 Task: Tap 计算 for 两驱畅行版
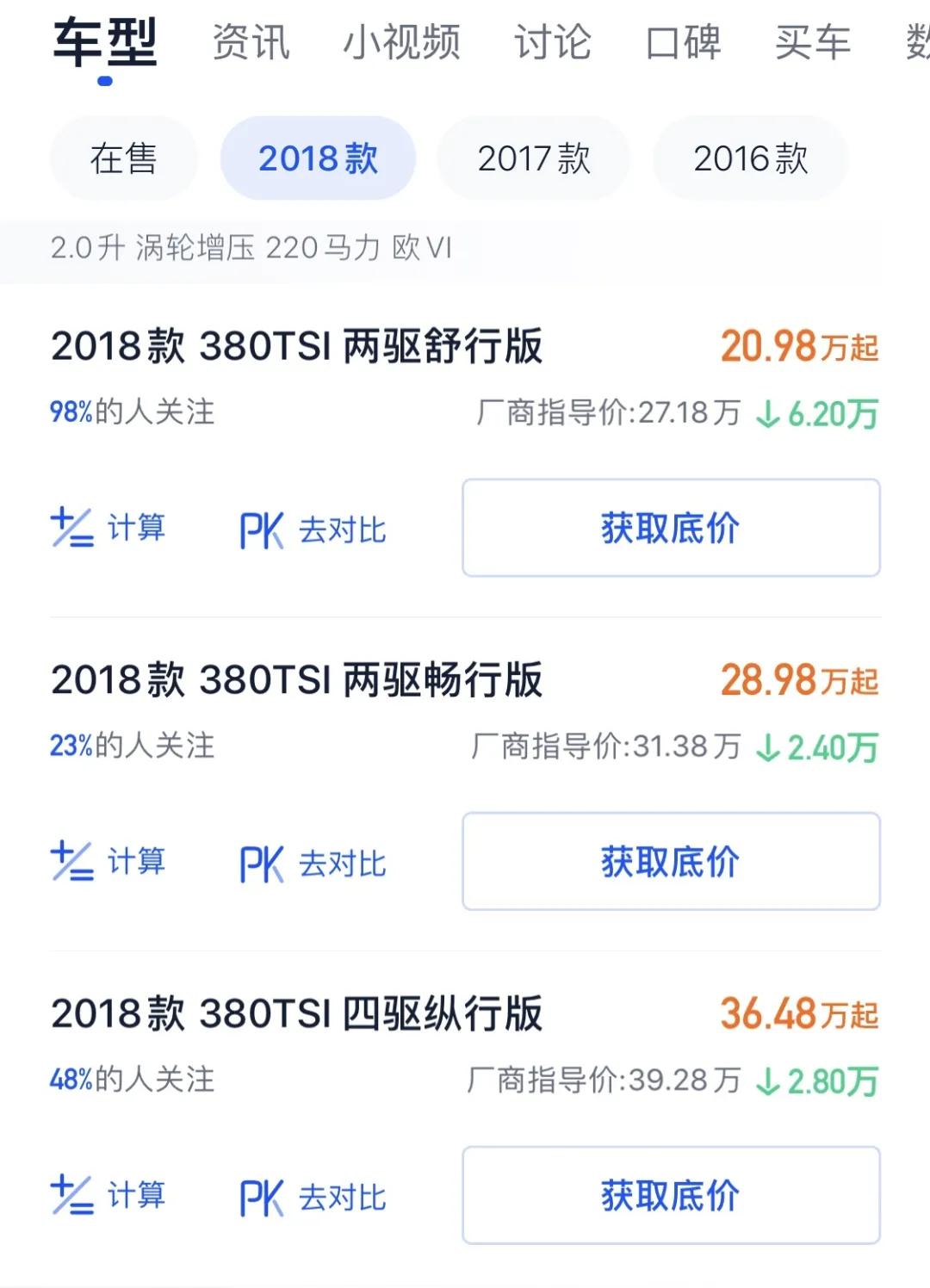tap(108, 862)
